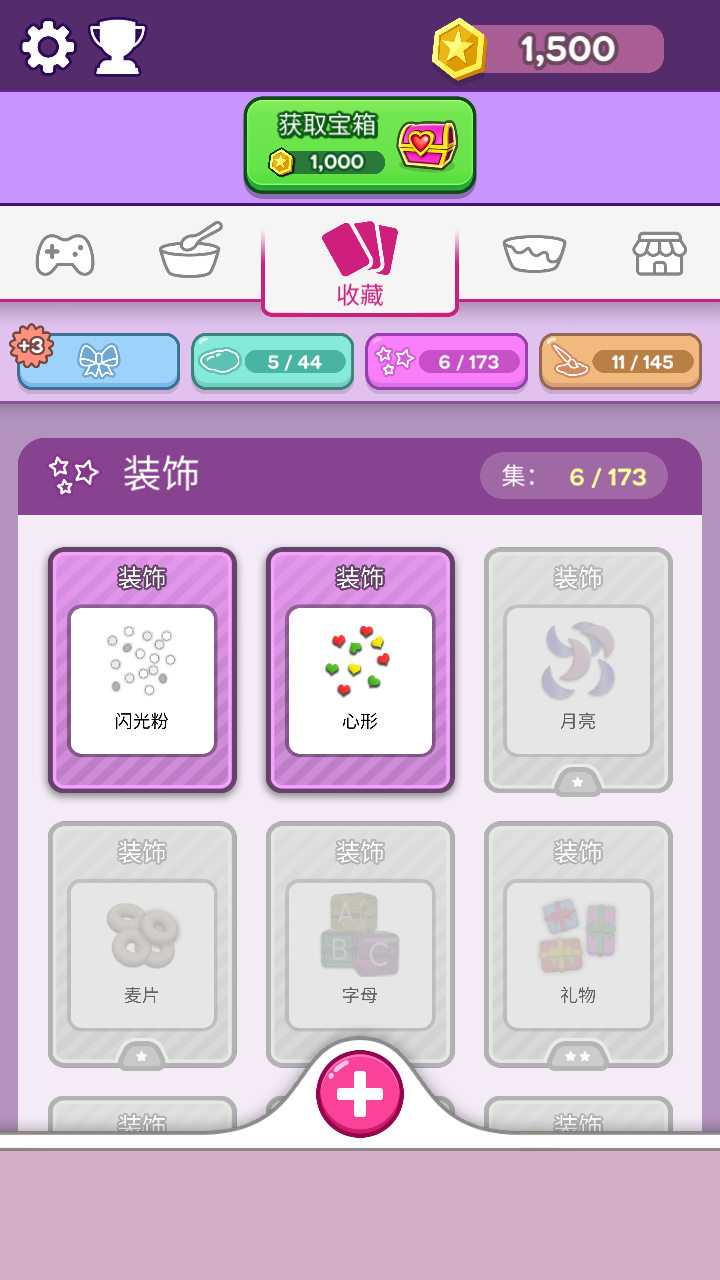
Task: View the 集: 6/173 progress counter
Action: tap(573, 475)
